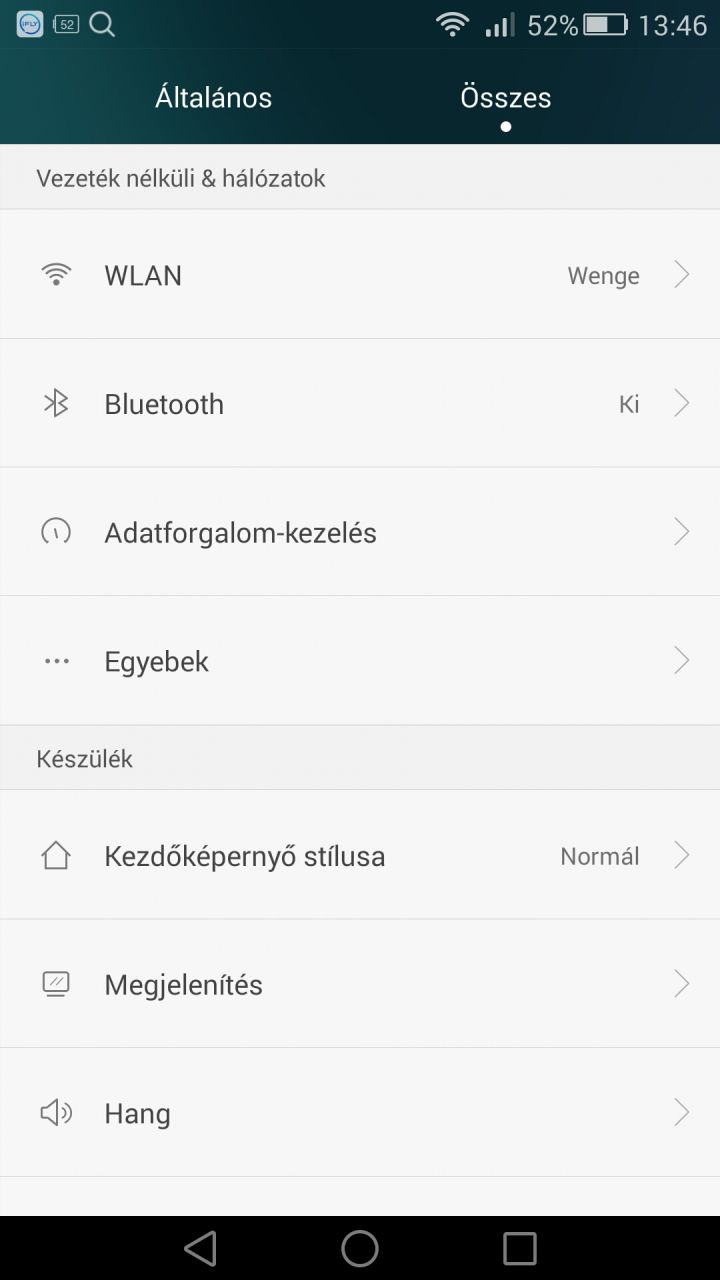Go to the home screen
Viewport: 720px width, 1280px height.
pyautogui.click(x=360, y=1248)
